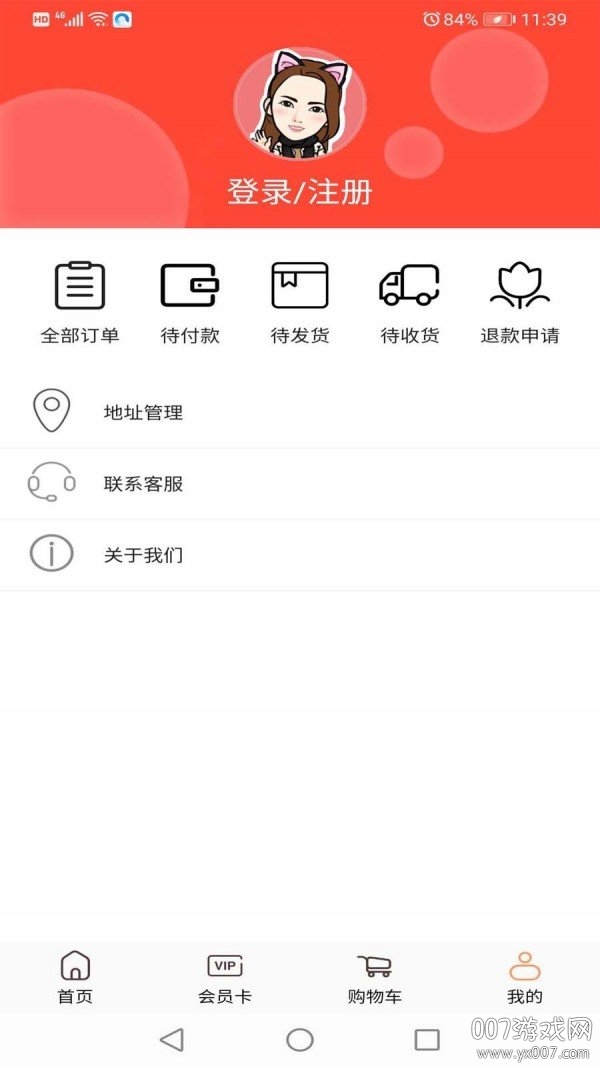Tap 登录/注册 to log in
600x1067 pixels.
(300, 190)
